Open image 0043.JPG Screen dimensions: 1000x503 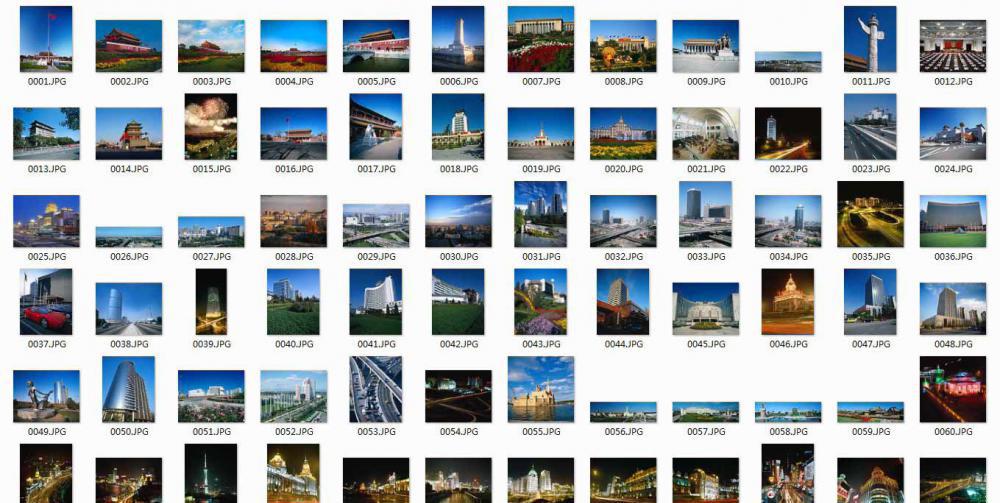click(540, 301)
